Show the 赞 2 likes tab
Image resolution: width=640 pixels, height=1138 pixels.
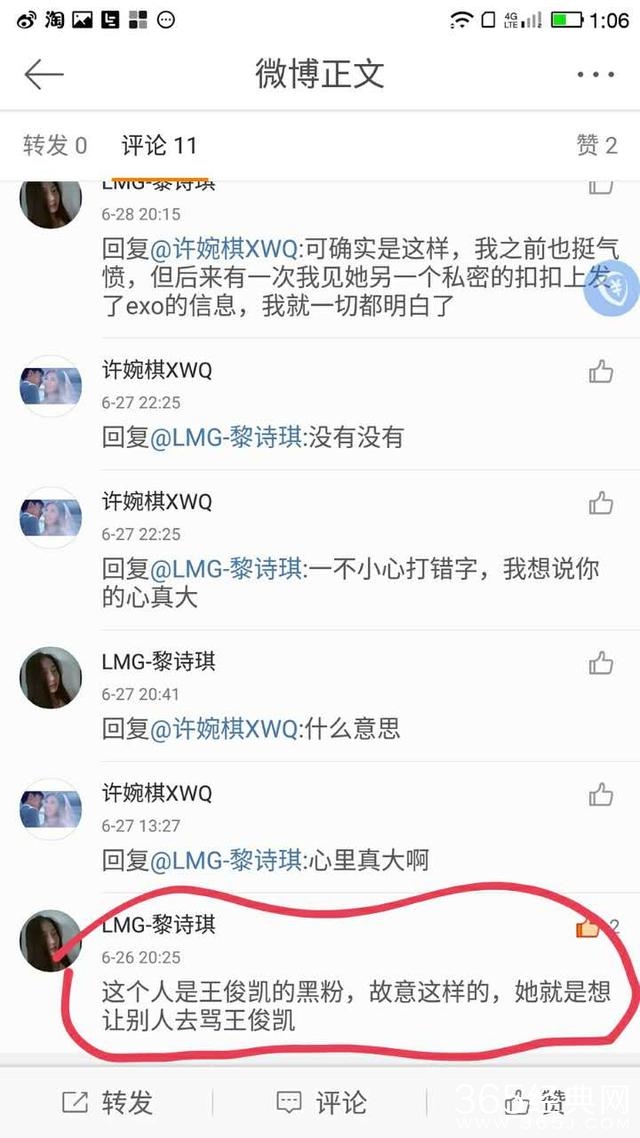point(596,146)
